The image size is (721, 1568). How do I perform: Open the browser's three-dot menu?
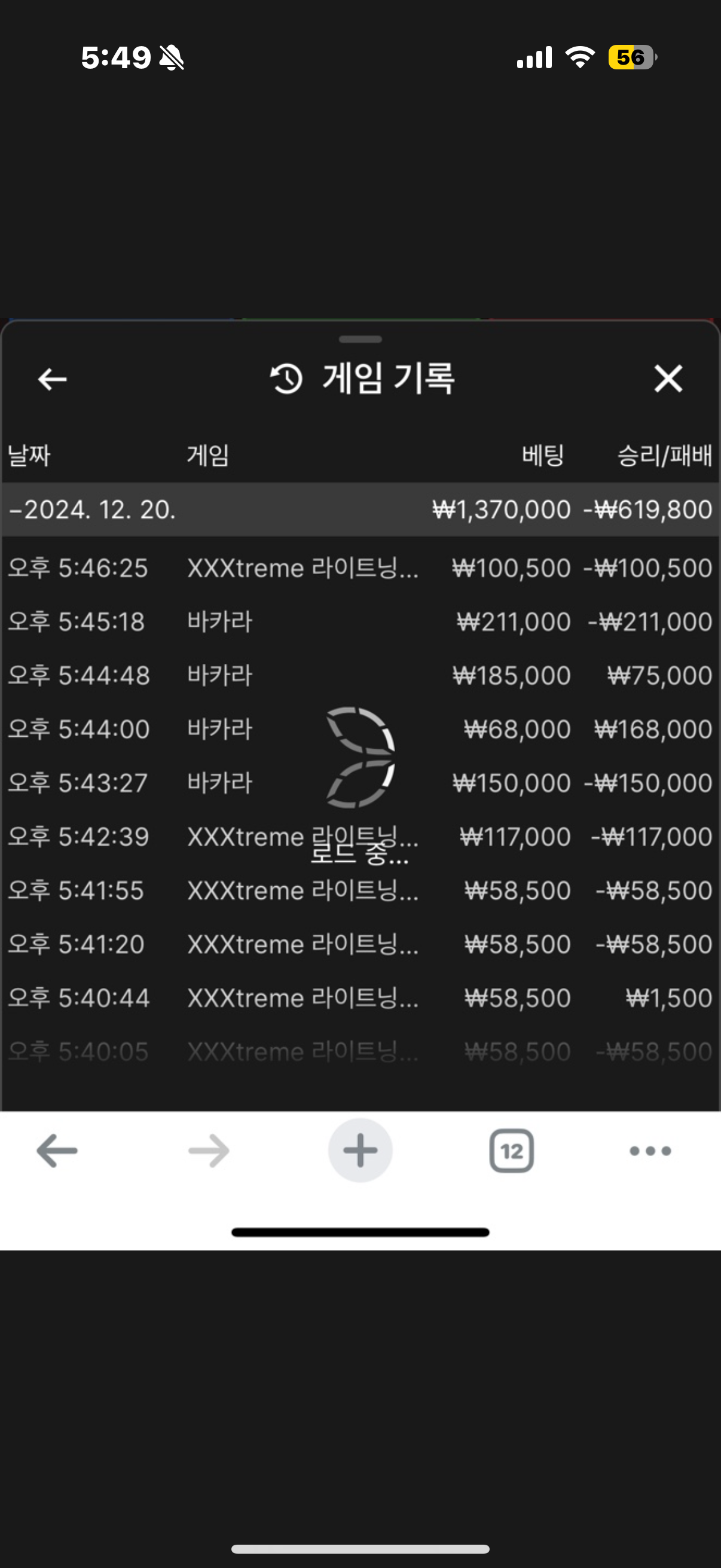click(650, 1151)
